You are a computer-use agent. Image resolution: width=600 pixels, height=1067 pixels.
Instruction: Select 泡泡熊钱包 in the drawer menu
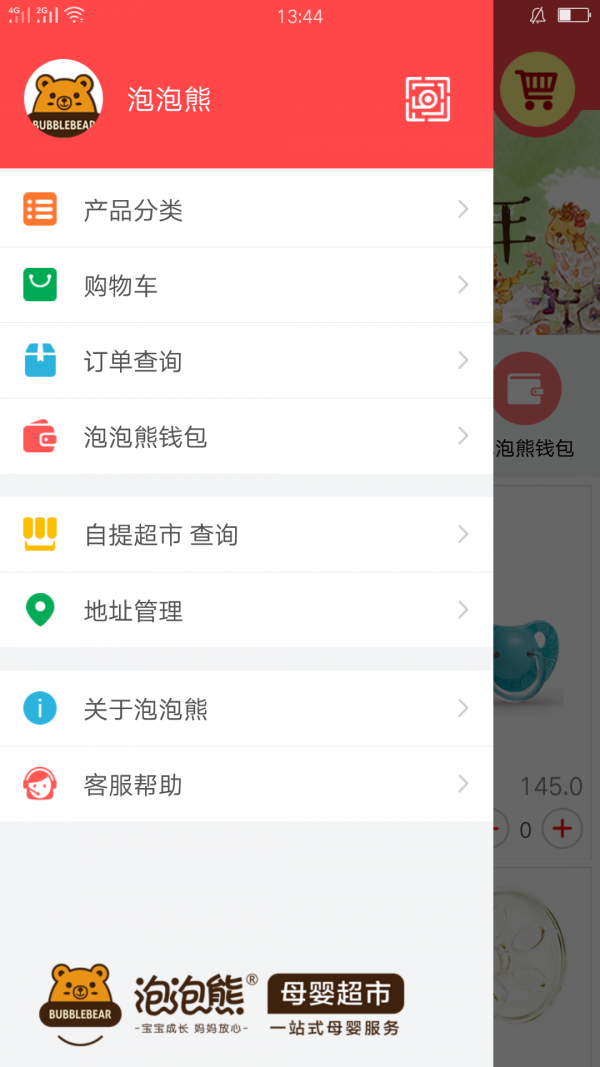[246, 437]
